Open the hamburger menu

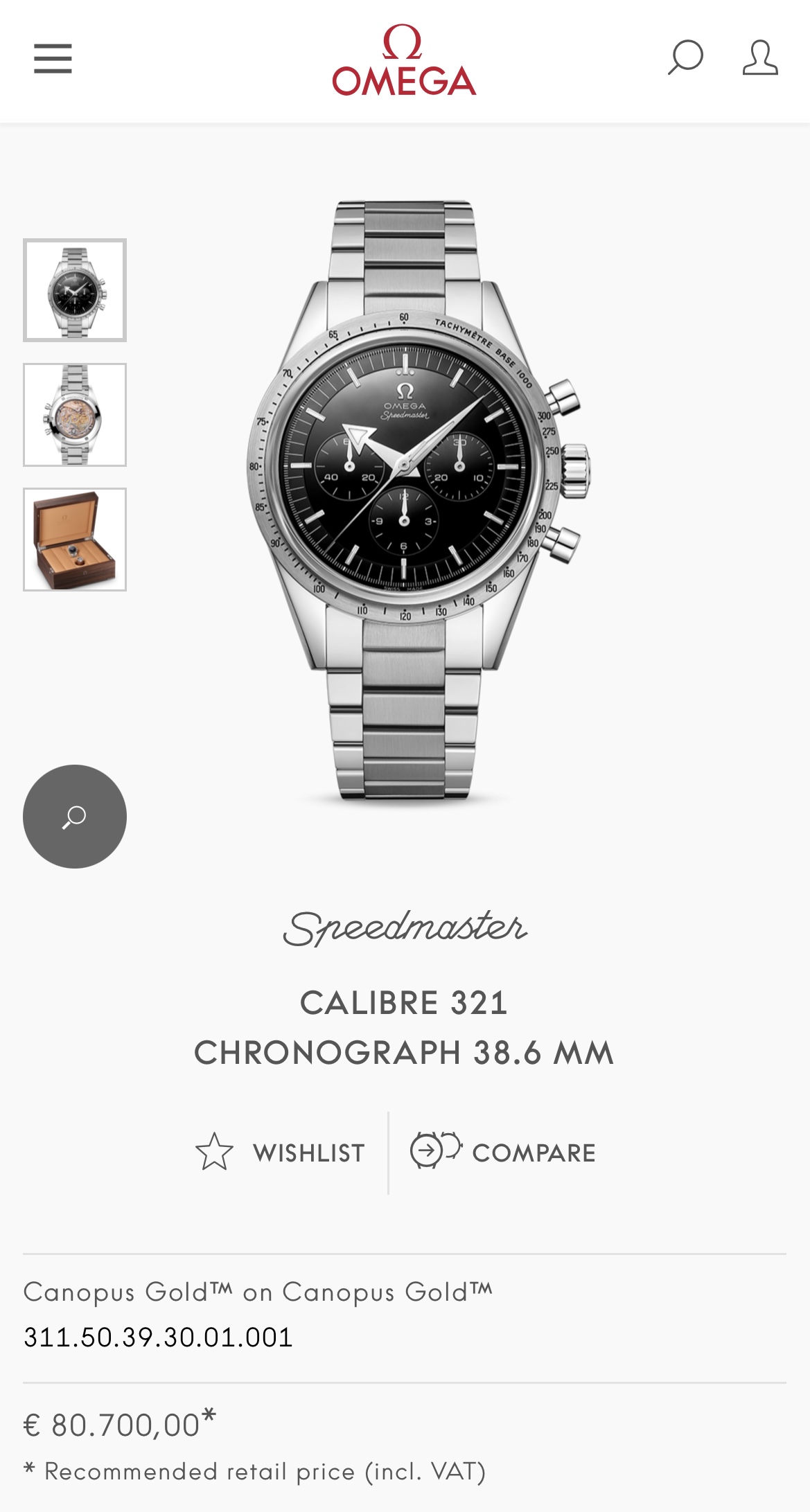[53, 58]
